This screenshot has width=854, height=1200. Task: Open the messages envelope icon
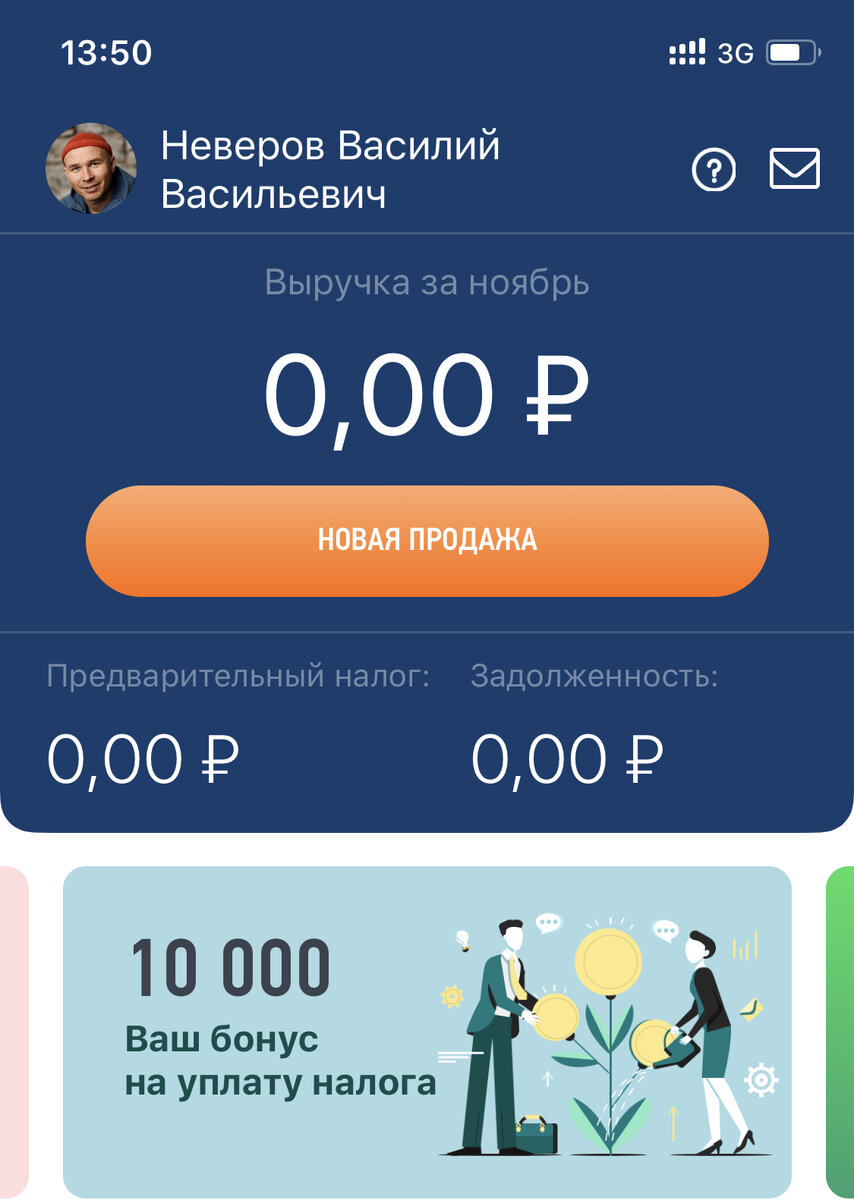click(x=794, y=169)
